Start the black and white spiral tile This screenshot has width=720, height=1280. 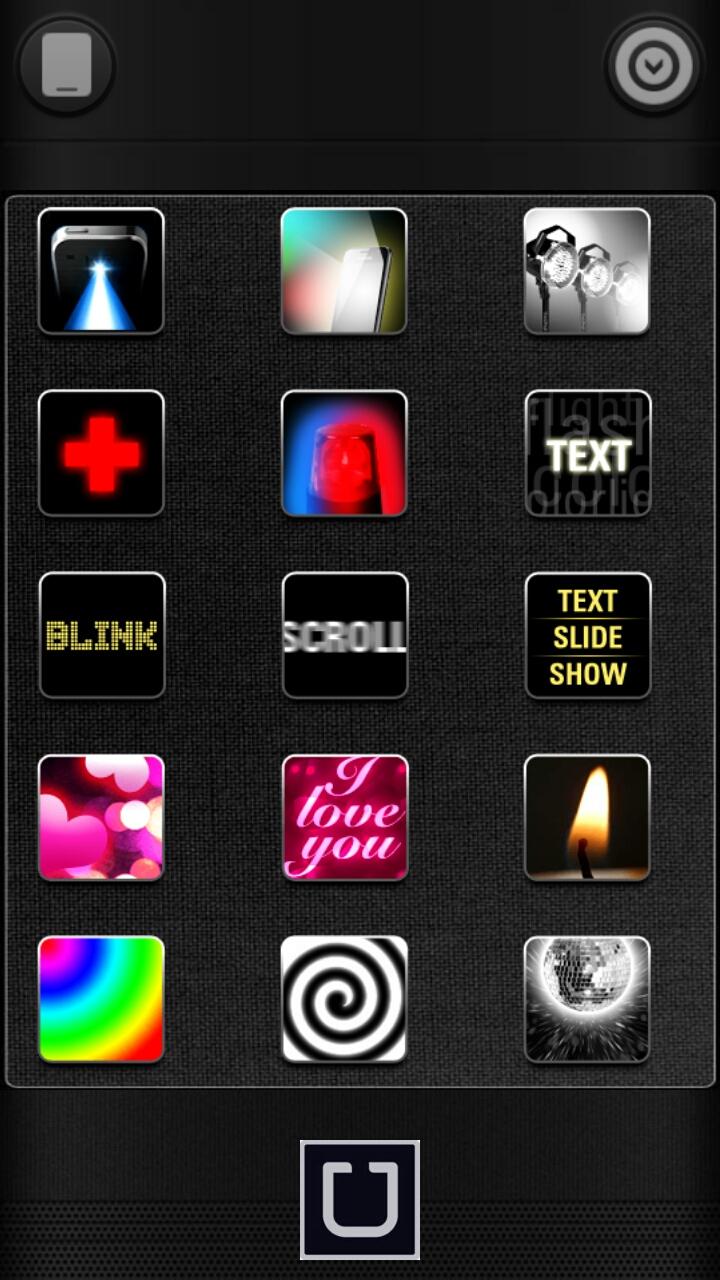pyautogui.click(x=344, y=999)
